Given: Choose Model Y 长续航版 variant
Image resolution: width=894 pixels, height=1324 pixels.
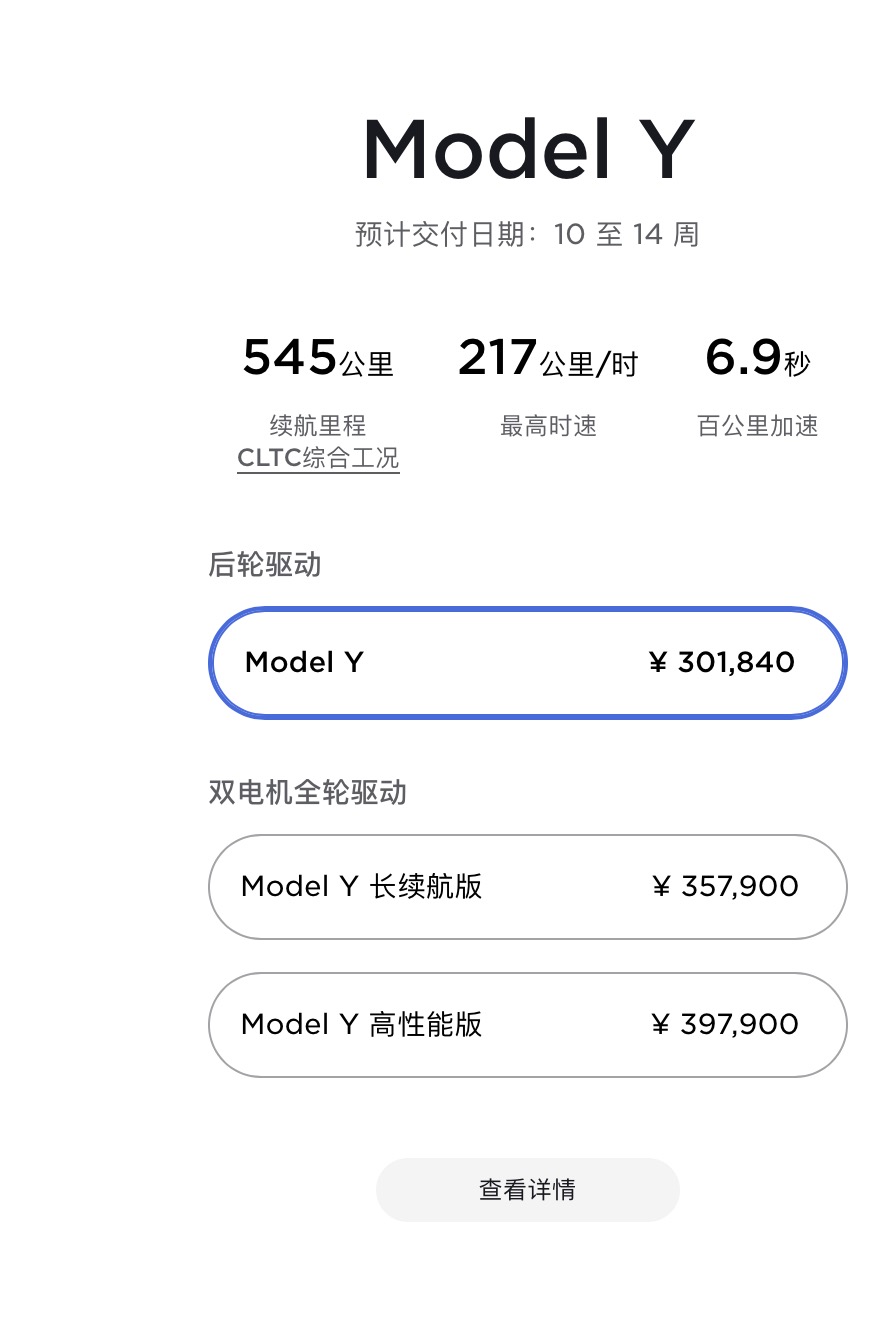Looking at the screenshot, I should click(x=527, y=887).
